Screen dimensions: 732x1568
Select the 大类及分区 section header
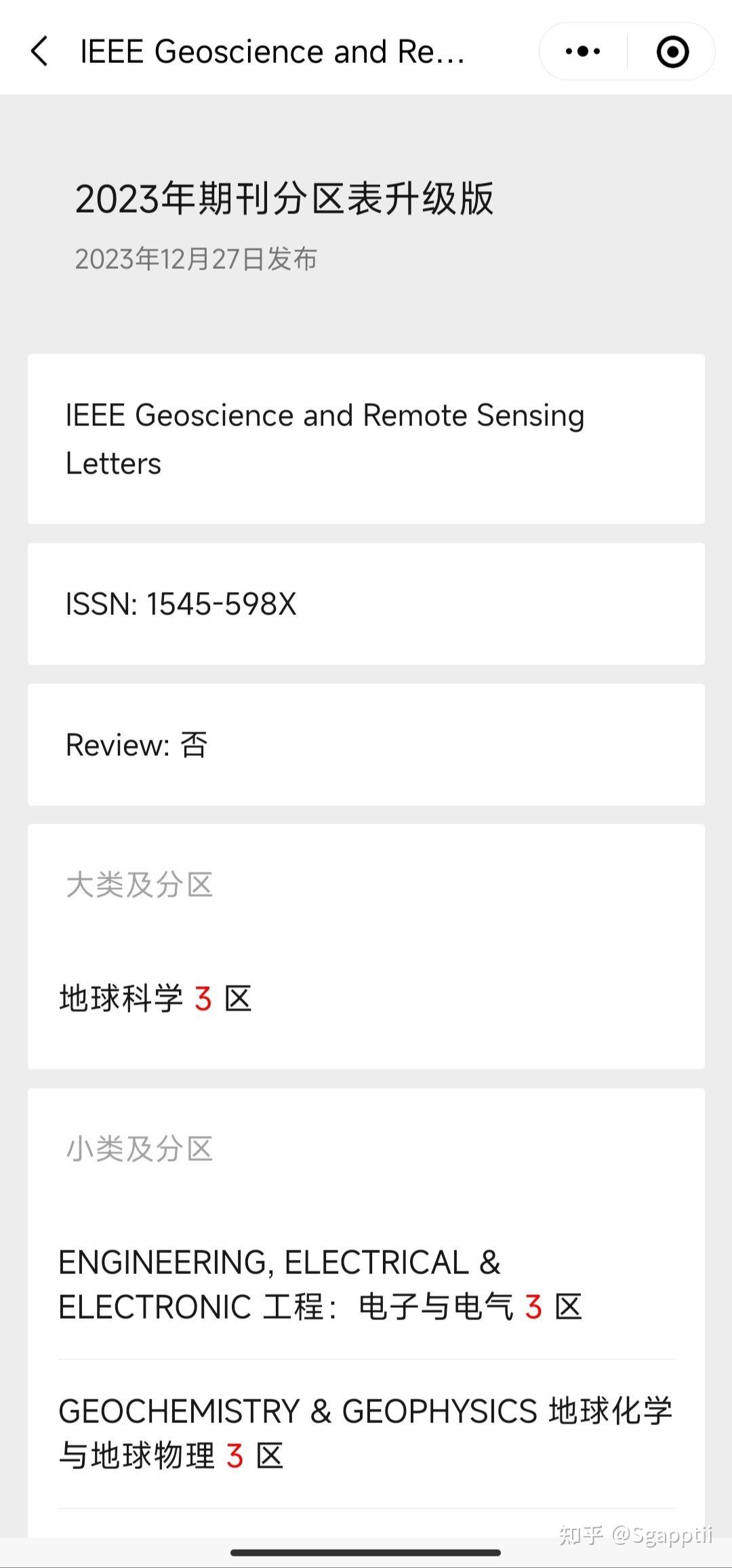click(x=140, y=885)
